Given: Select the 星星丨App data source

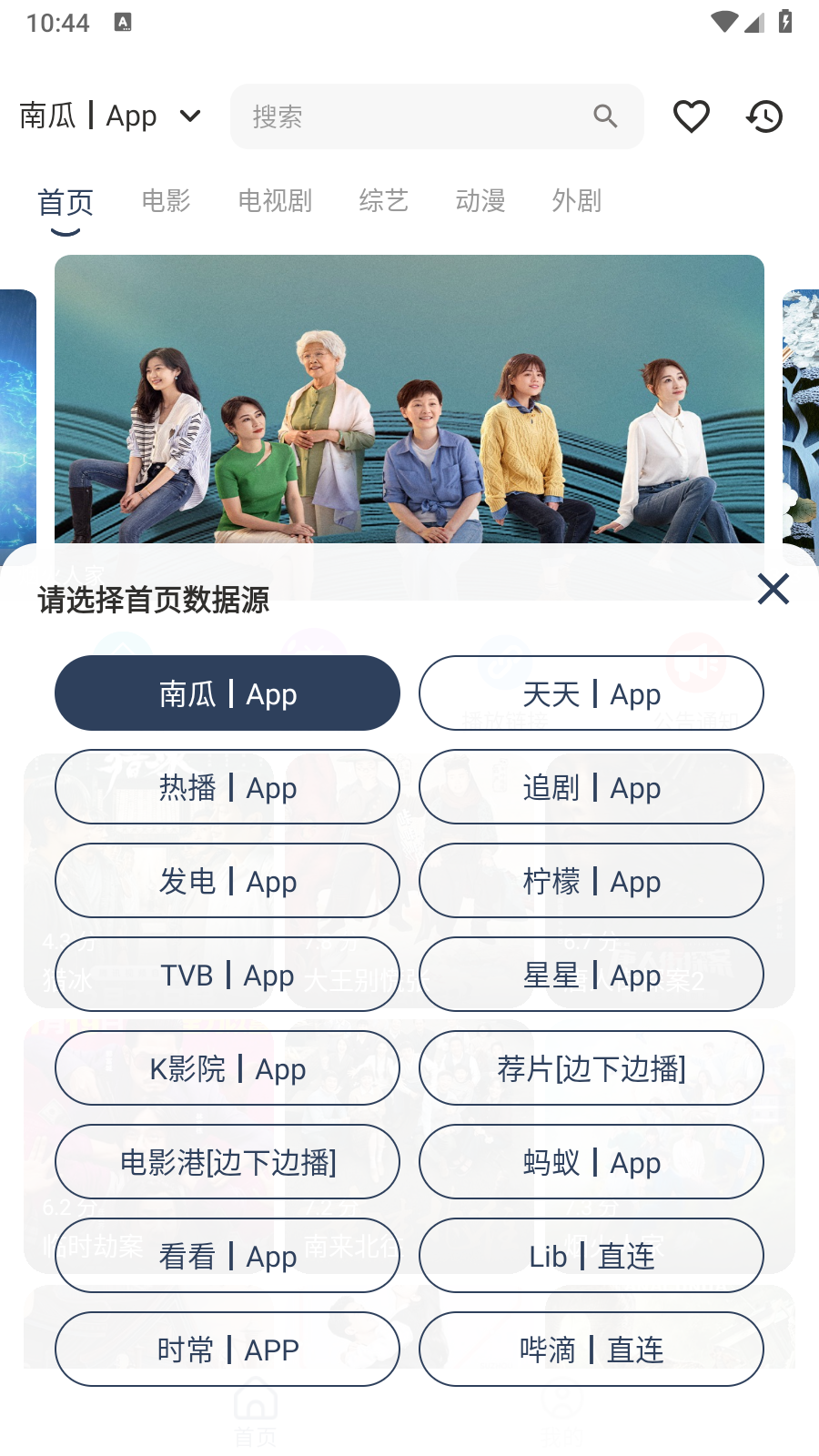Looking at the screenshot, I should [591, 975].
